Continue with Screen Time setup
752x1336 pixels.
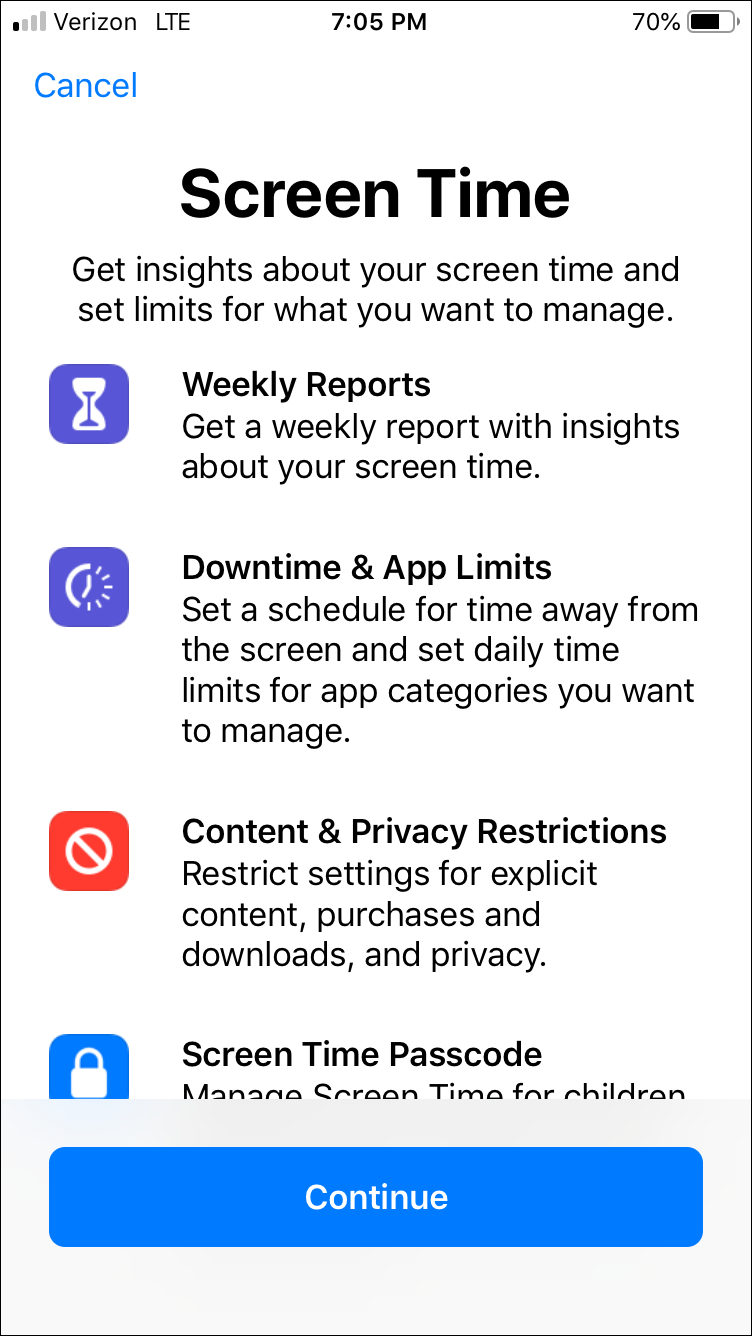click(376, 1197)
